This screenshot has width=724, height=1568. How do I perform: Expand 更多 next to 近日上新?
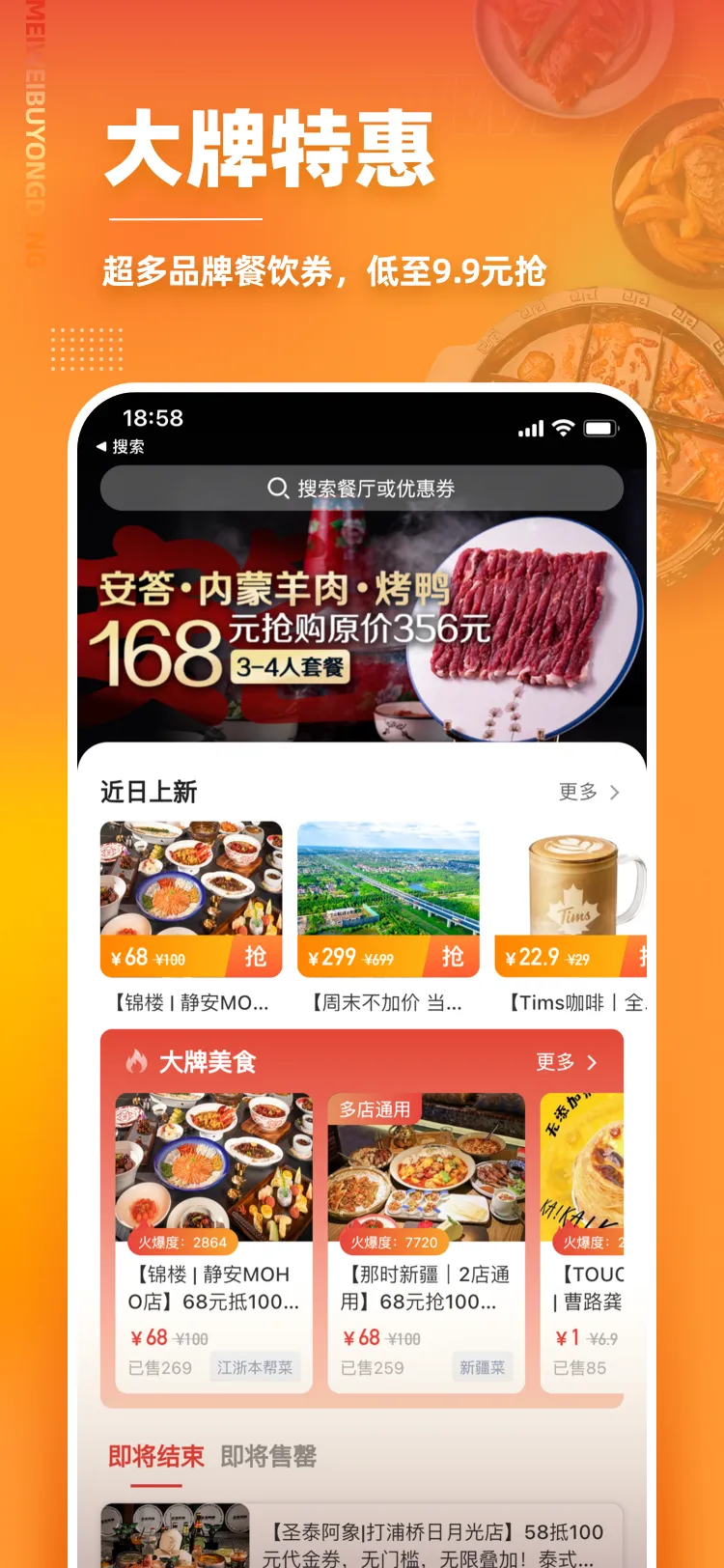click(575, 792)
